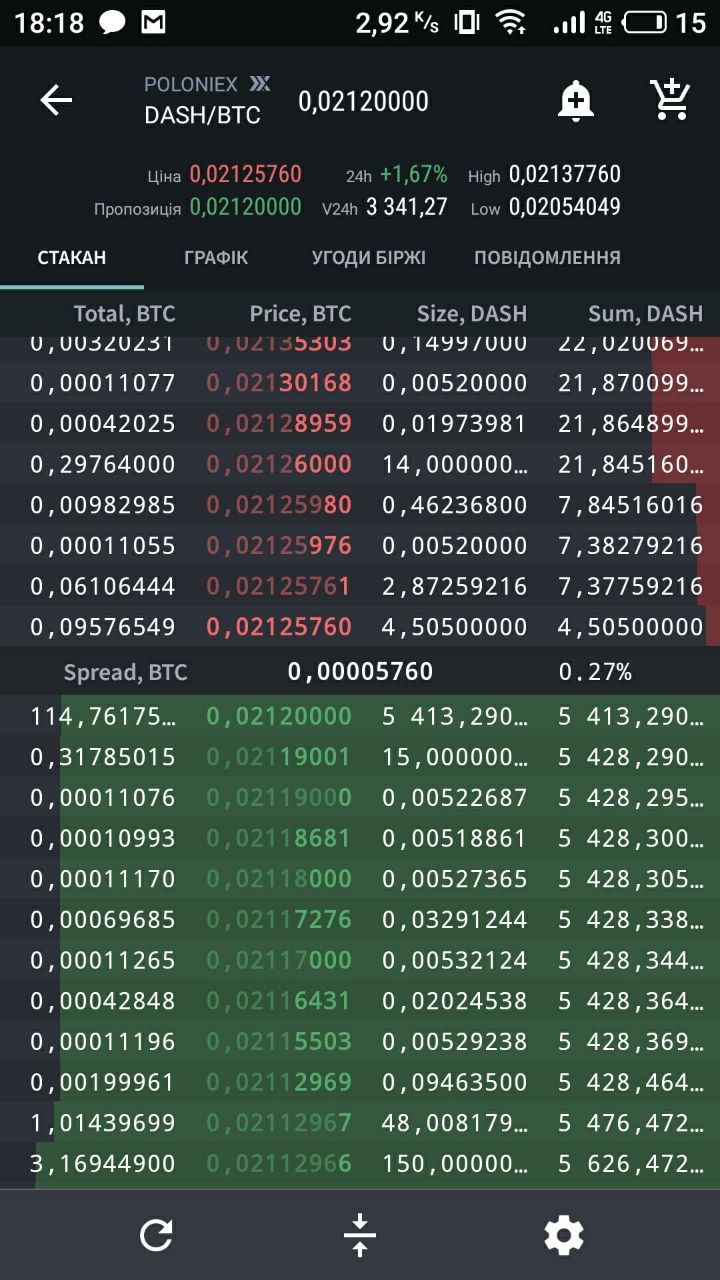Select the bid order at price 0,02119001
The height and width of the screenshot is (1280, 720).
tap(360, 757)
